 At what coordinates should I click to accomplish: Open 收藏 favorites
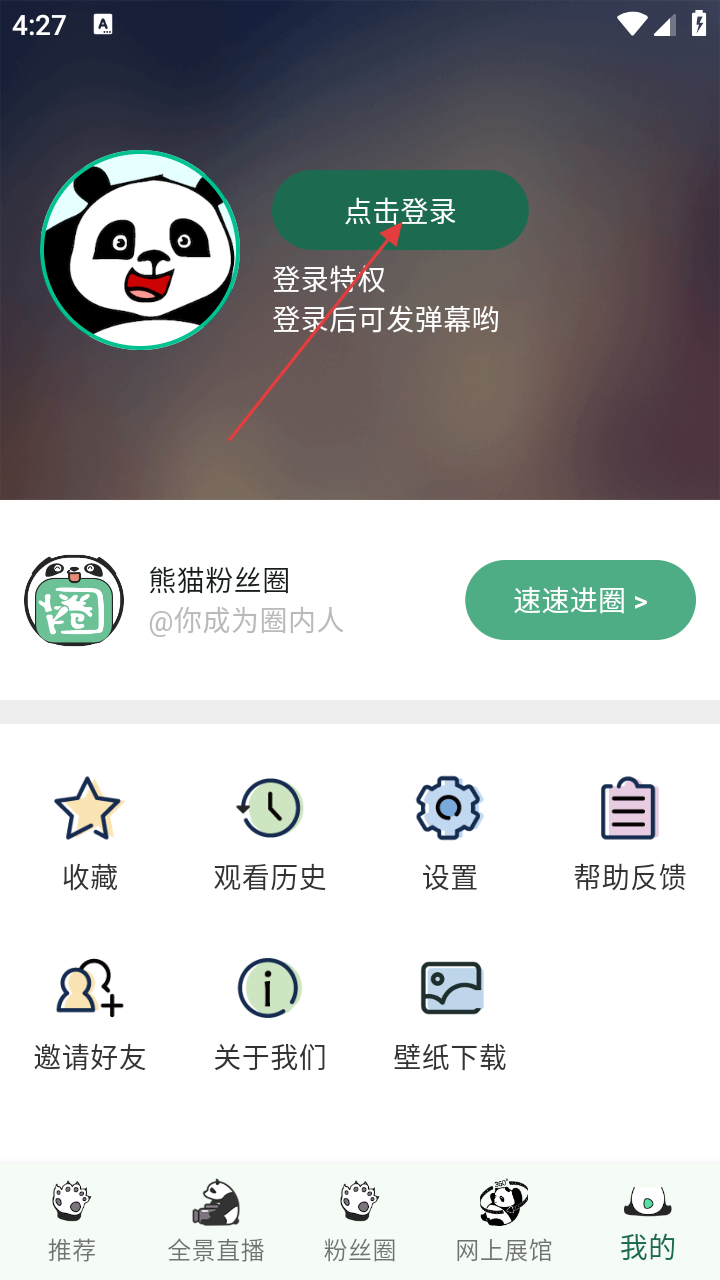click(90, 832)
